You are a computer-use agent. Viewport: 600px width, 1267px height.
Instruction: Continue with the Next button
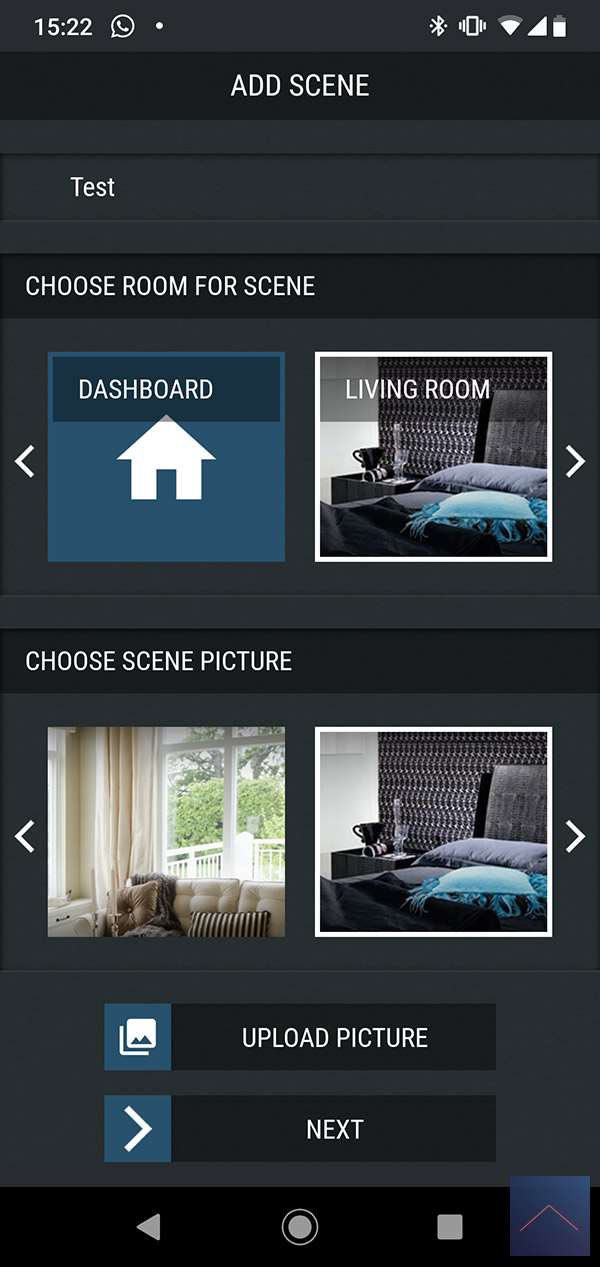[300, 1129]
